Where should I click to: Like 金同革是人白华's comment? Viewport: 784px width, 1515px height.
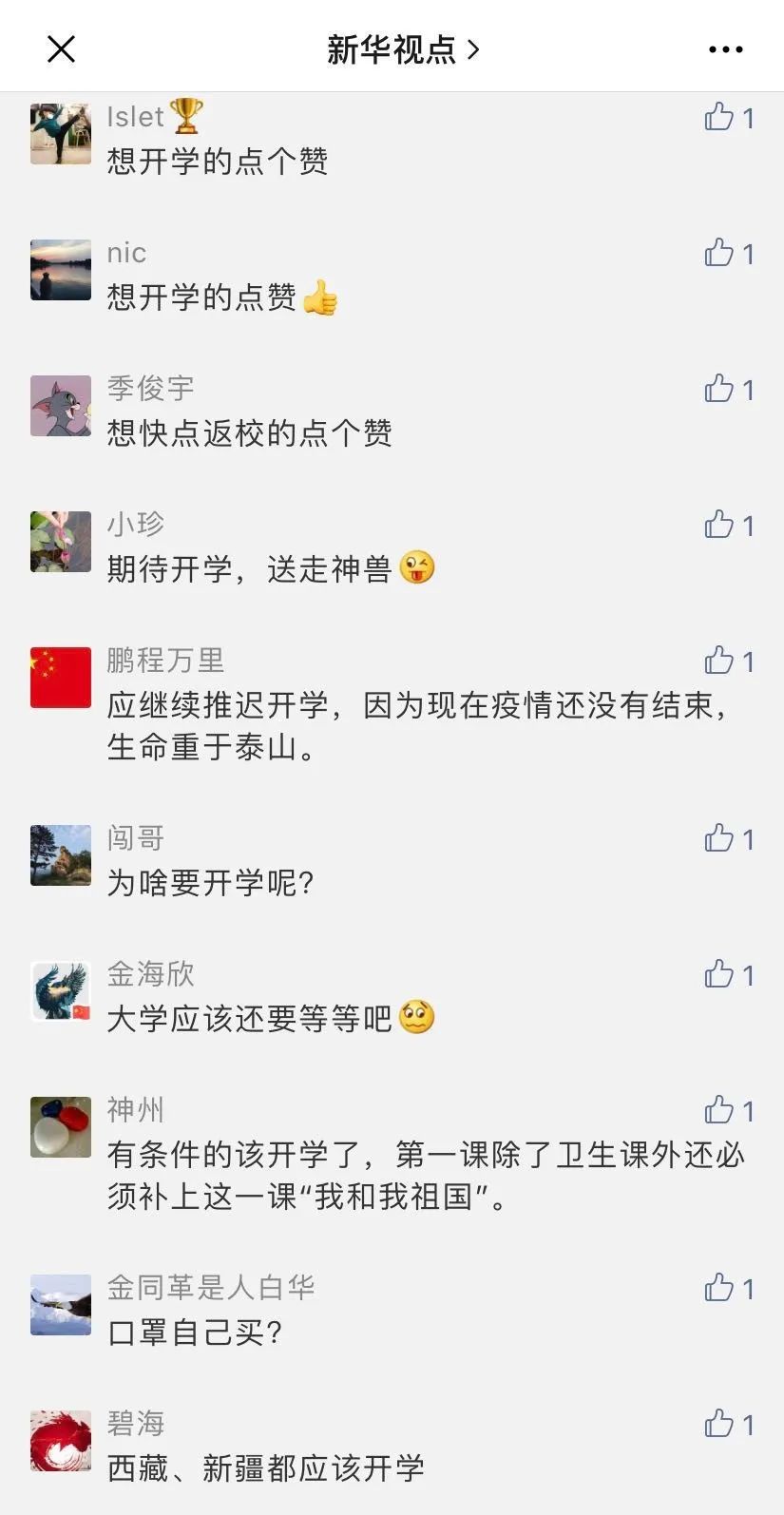pos(719,1288)
